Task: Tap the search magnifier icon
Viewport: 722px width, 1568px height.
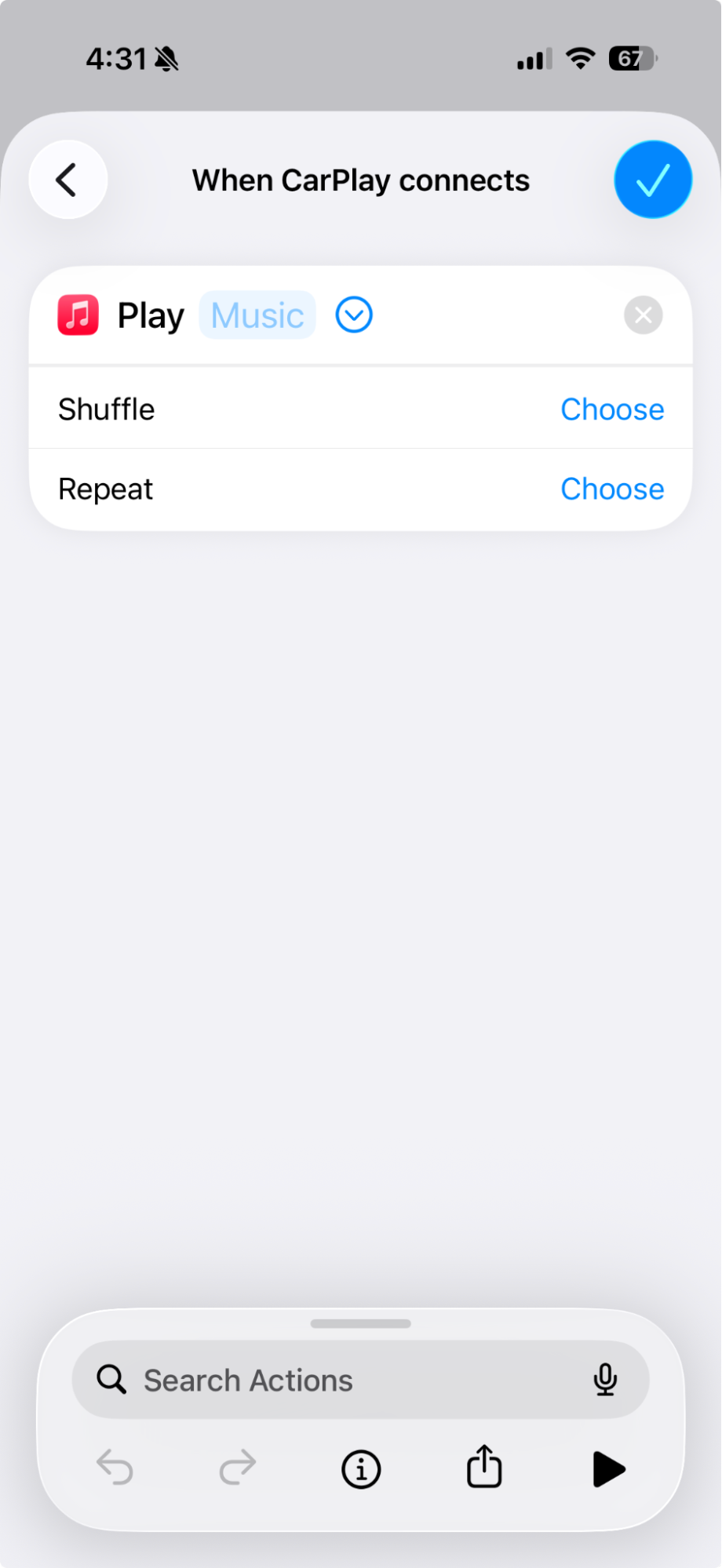Action: (x=111, y=1379)
